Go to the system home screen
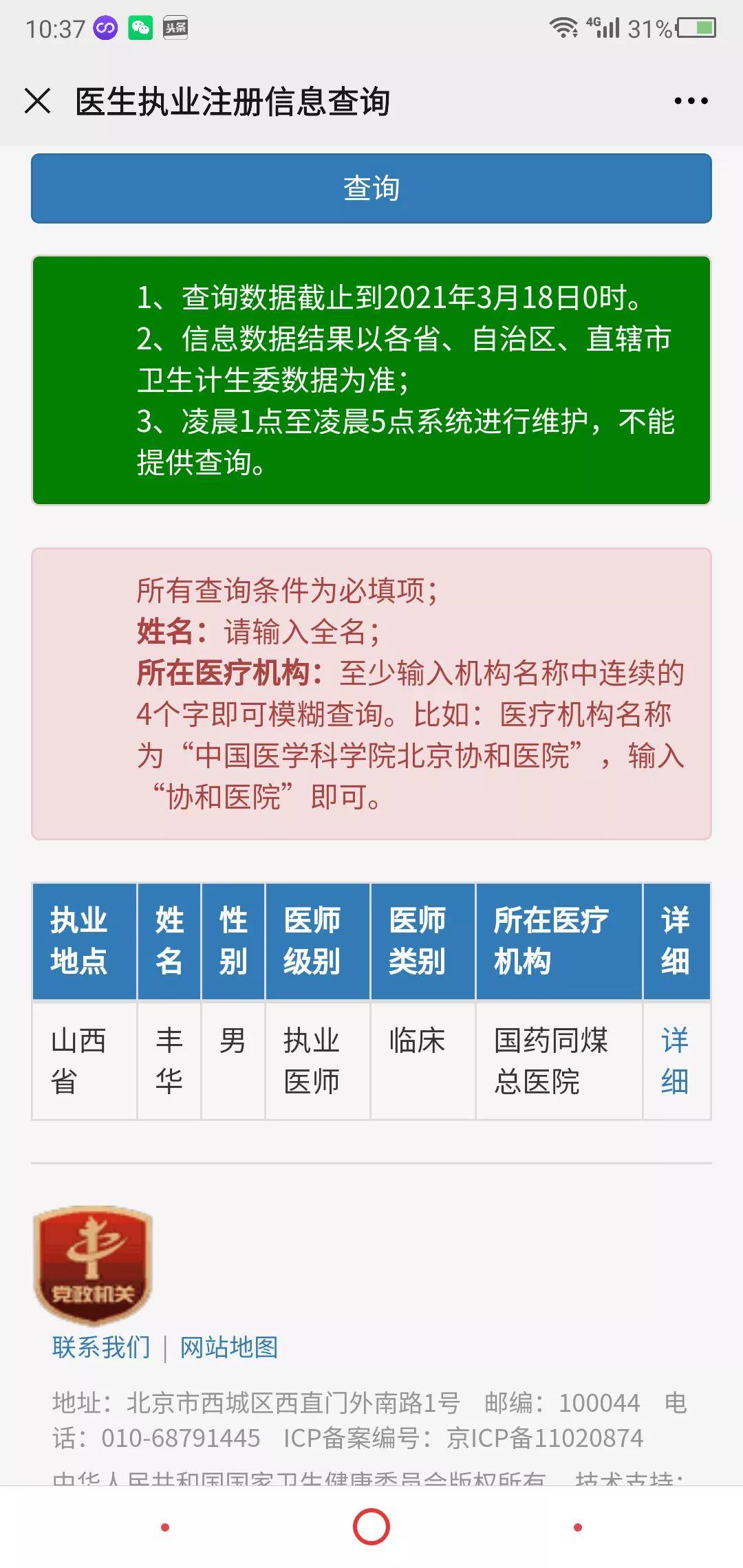743x1568 pixels. [371, 1527]
